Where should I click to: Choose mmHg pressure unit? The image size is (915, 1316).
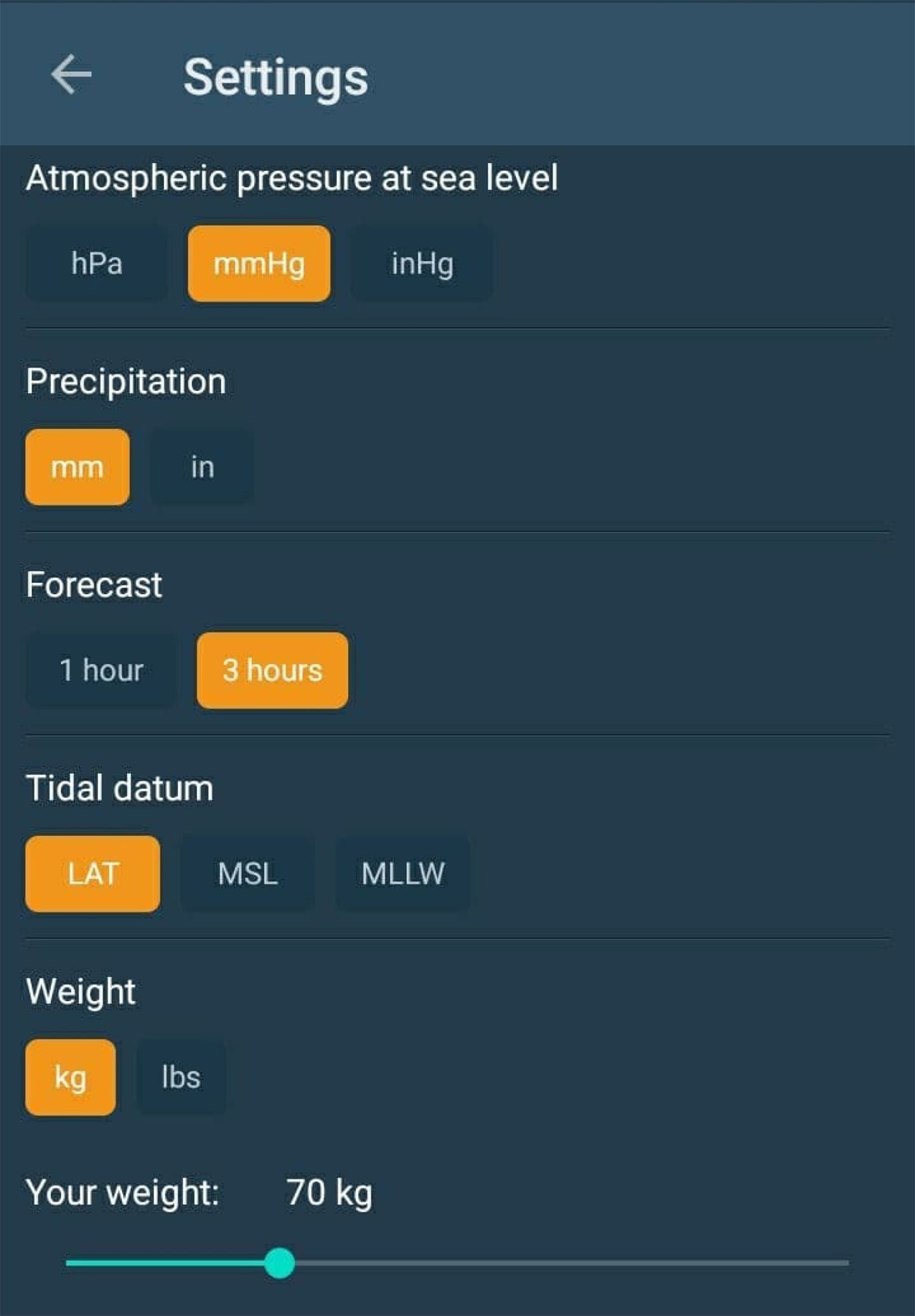[259, 263]
